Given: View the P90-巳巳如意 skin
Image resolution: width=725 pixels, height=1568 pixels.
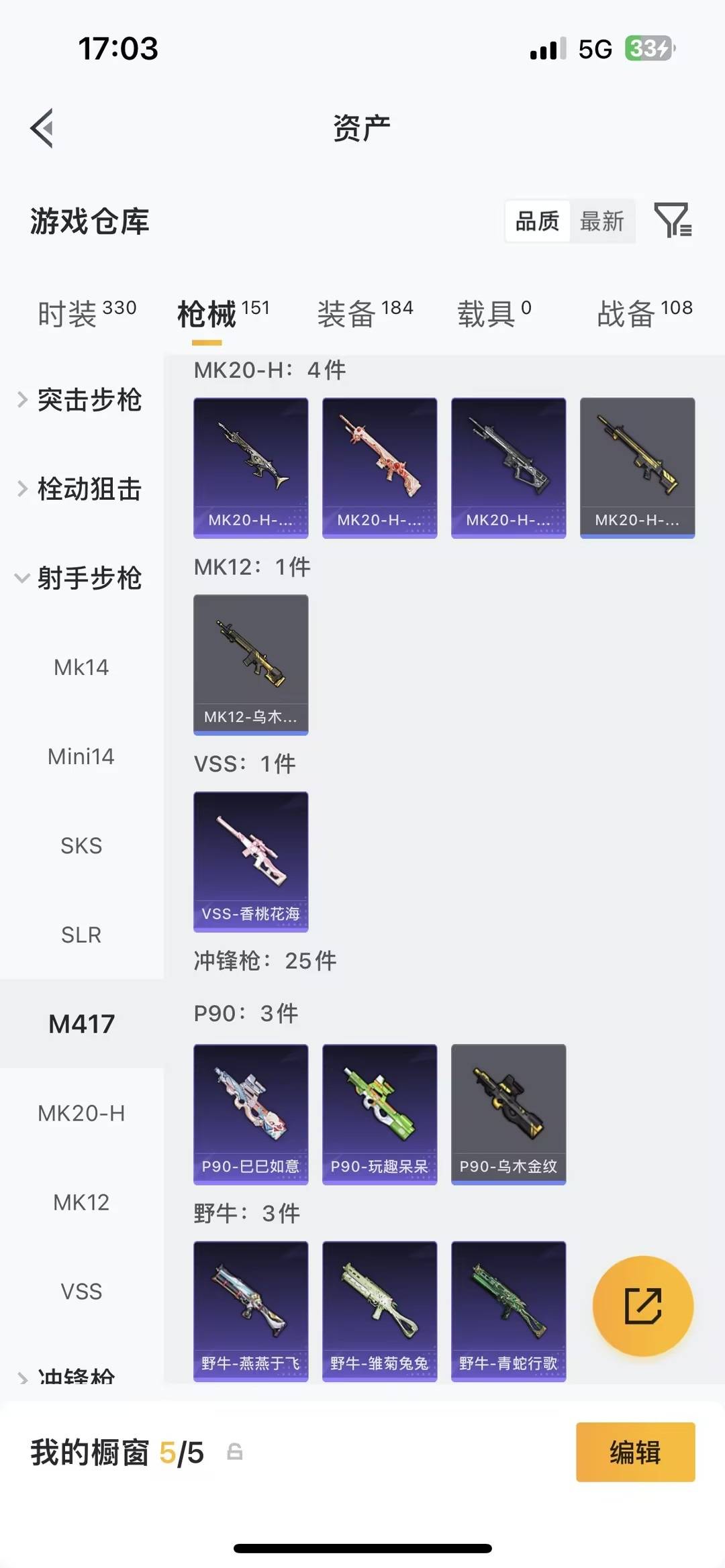Looking at the screenshot, I should coord(250,1114).
